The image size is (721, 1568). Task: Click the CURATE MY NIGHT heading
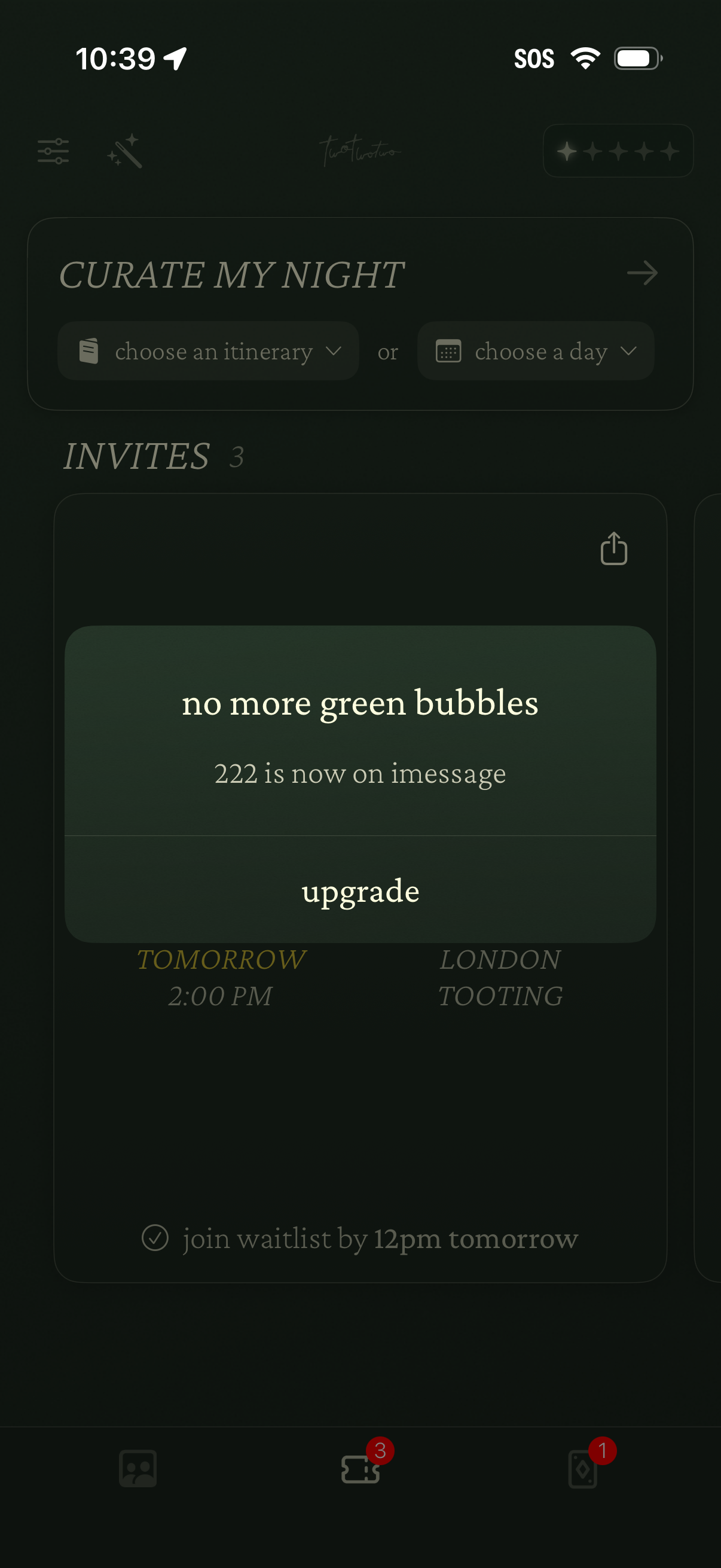(232, 274)
